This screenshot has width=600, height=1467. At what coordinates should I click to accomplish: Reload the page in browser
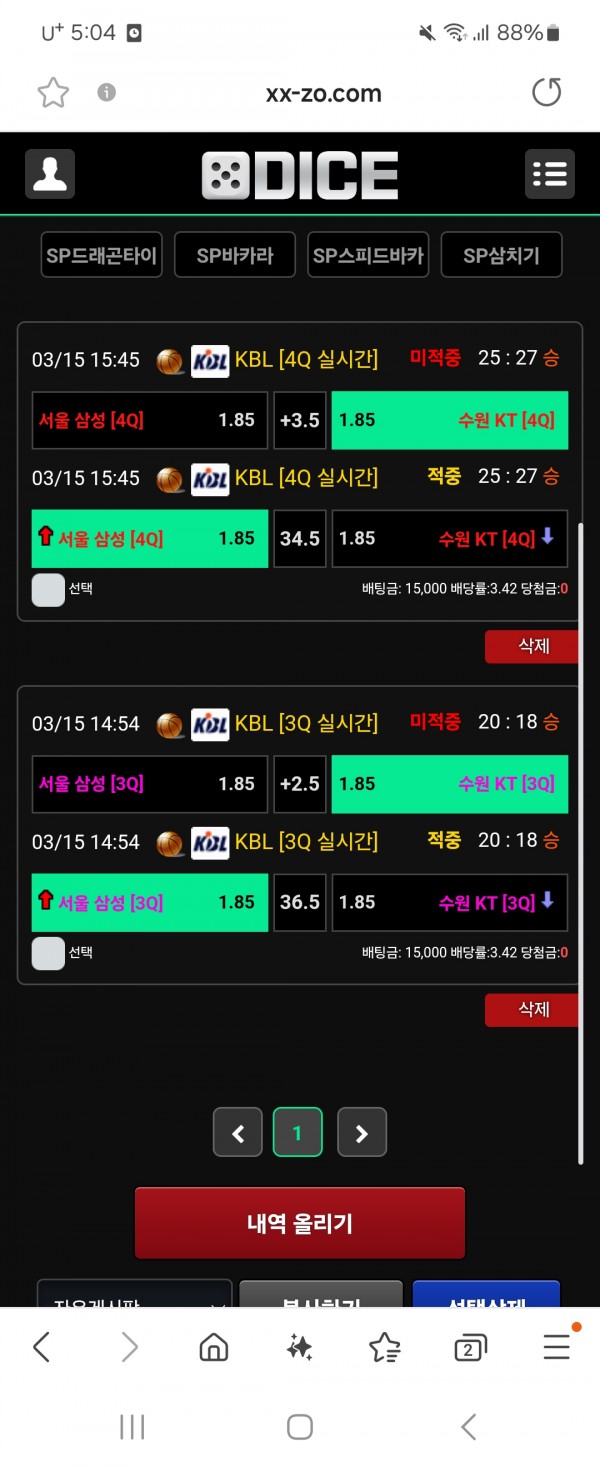click(546, 93)
